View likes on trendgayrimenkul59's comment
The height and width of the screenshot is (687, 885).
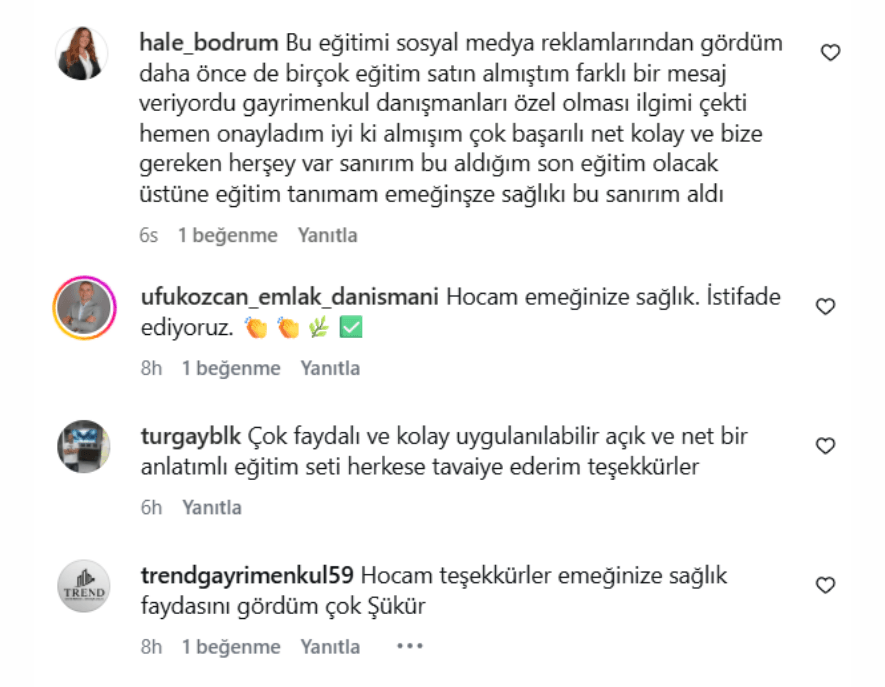coord(230,647)
